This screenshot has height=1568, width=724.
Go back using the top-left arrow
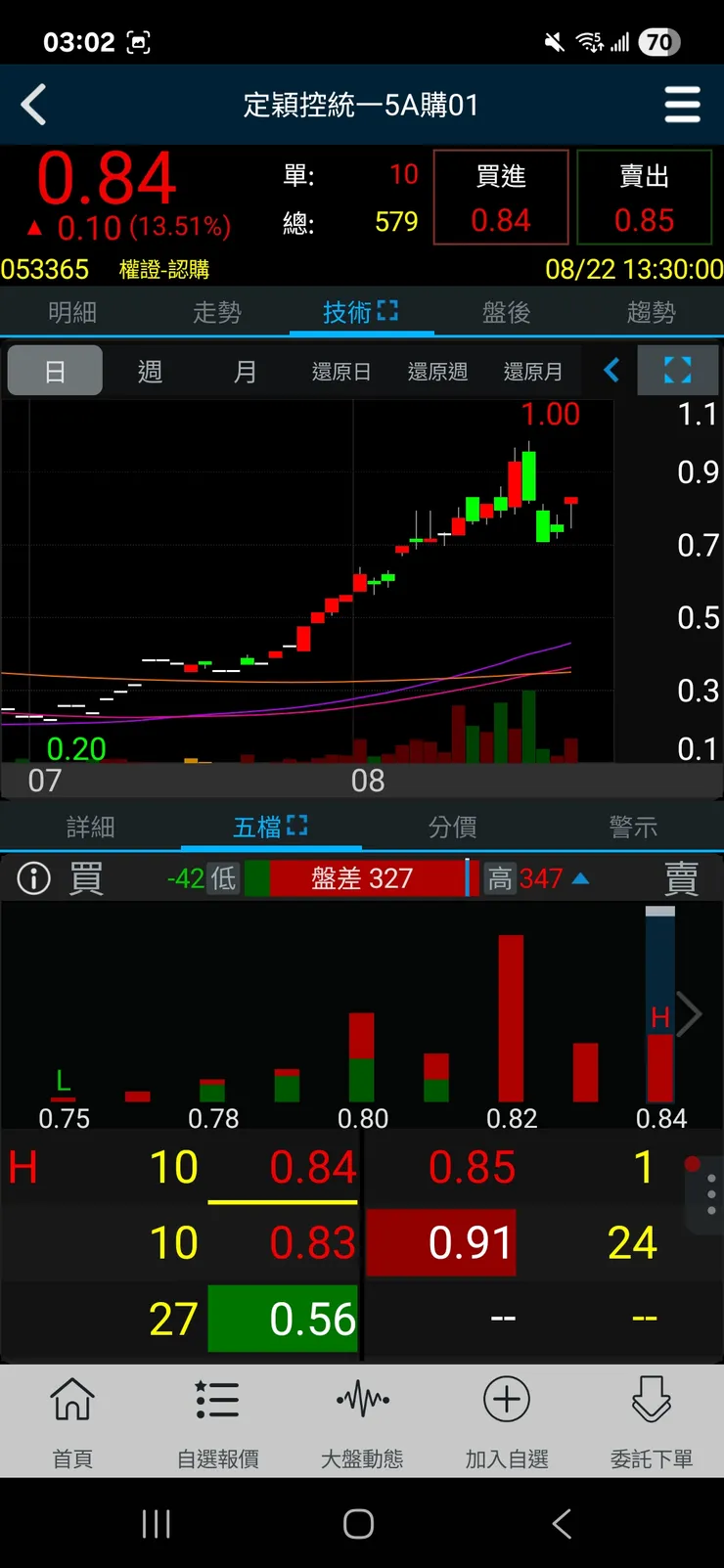[x=34, y=105]
